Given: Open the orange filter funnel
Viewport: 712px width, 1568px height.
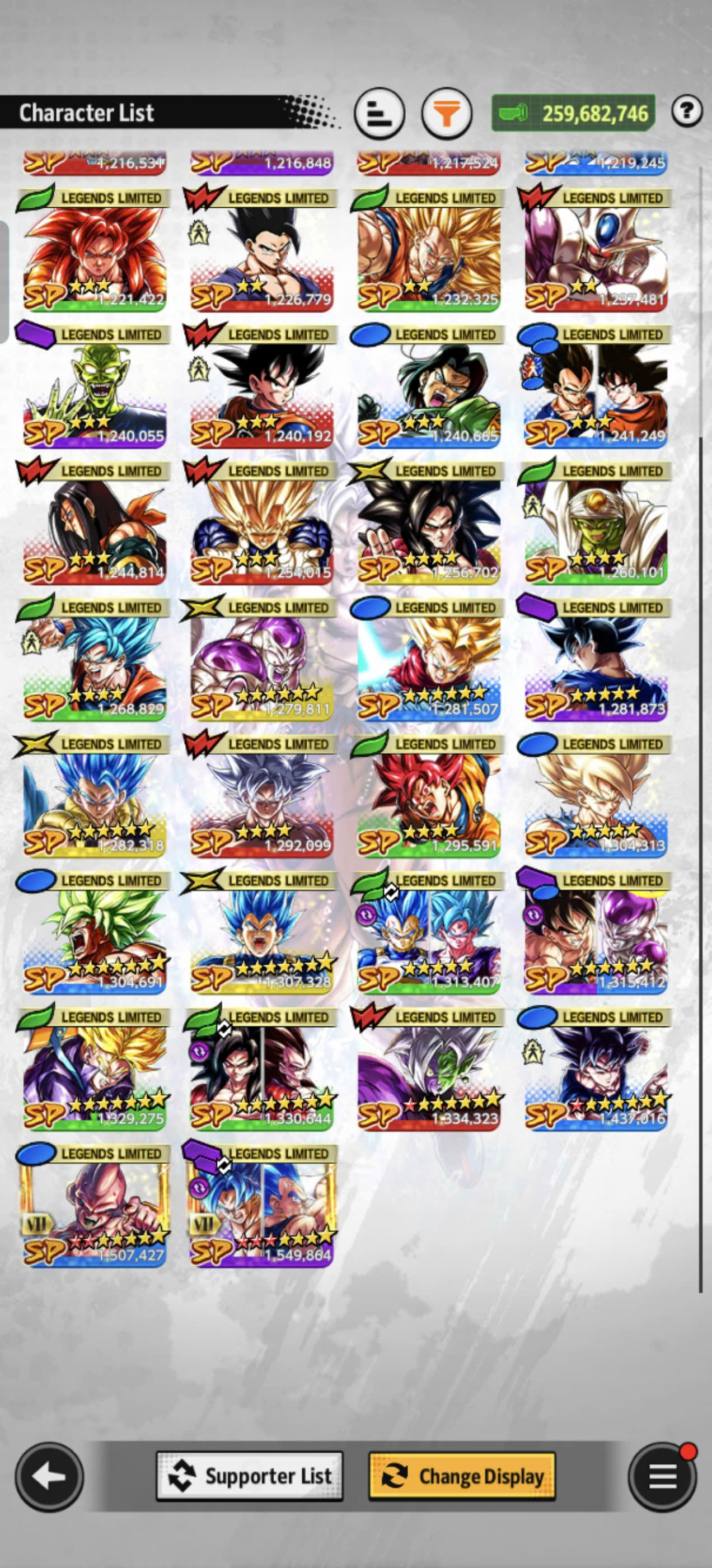Looking at the screenshot, I should point(447,113).
